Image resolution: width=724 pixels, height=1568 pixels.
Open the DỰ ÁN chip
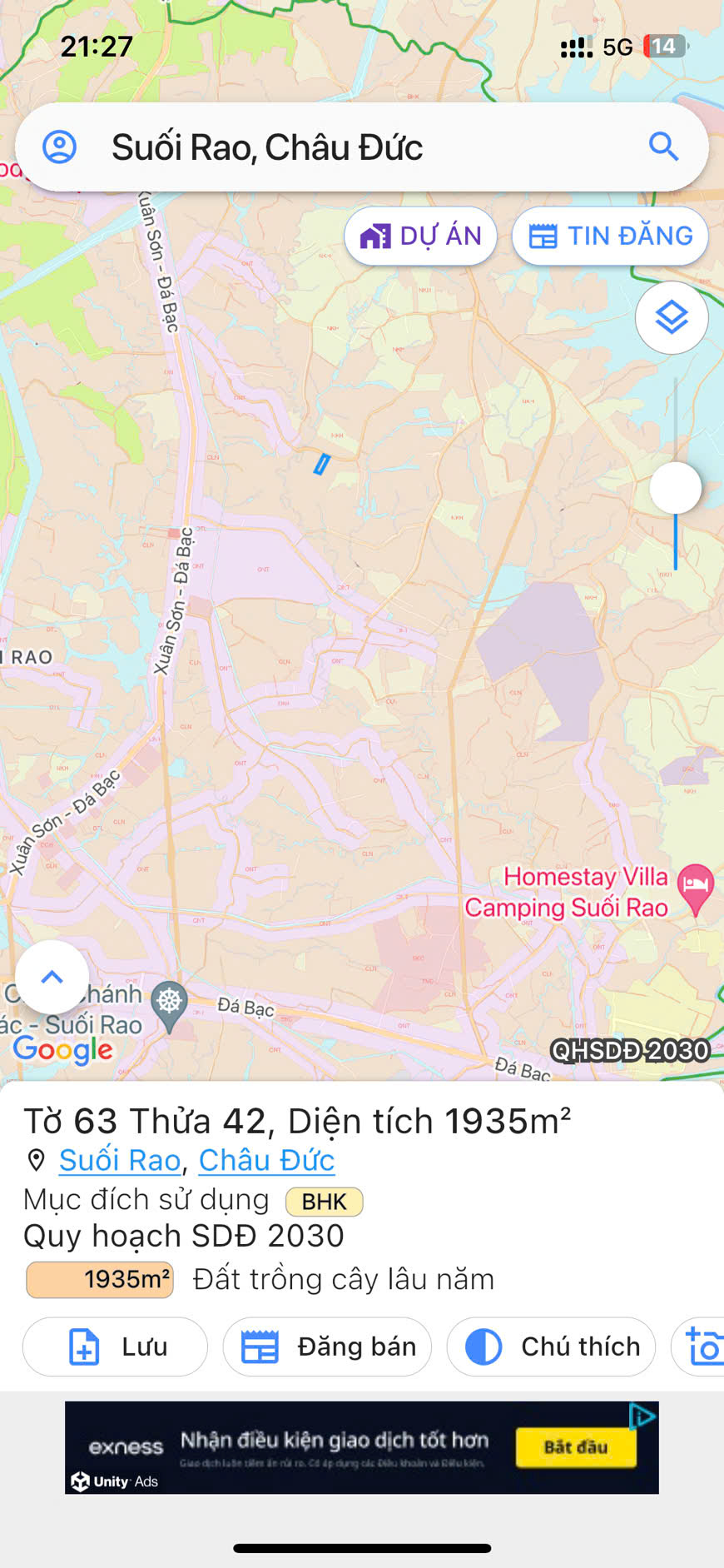pyautogui.click(x=420, y=236)
